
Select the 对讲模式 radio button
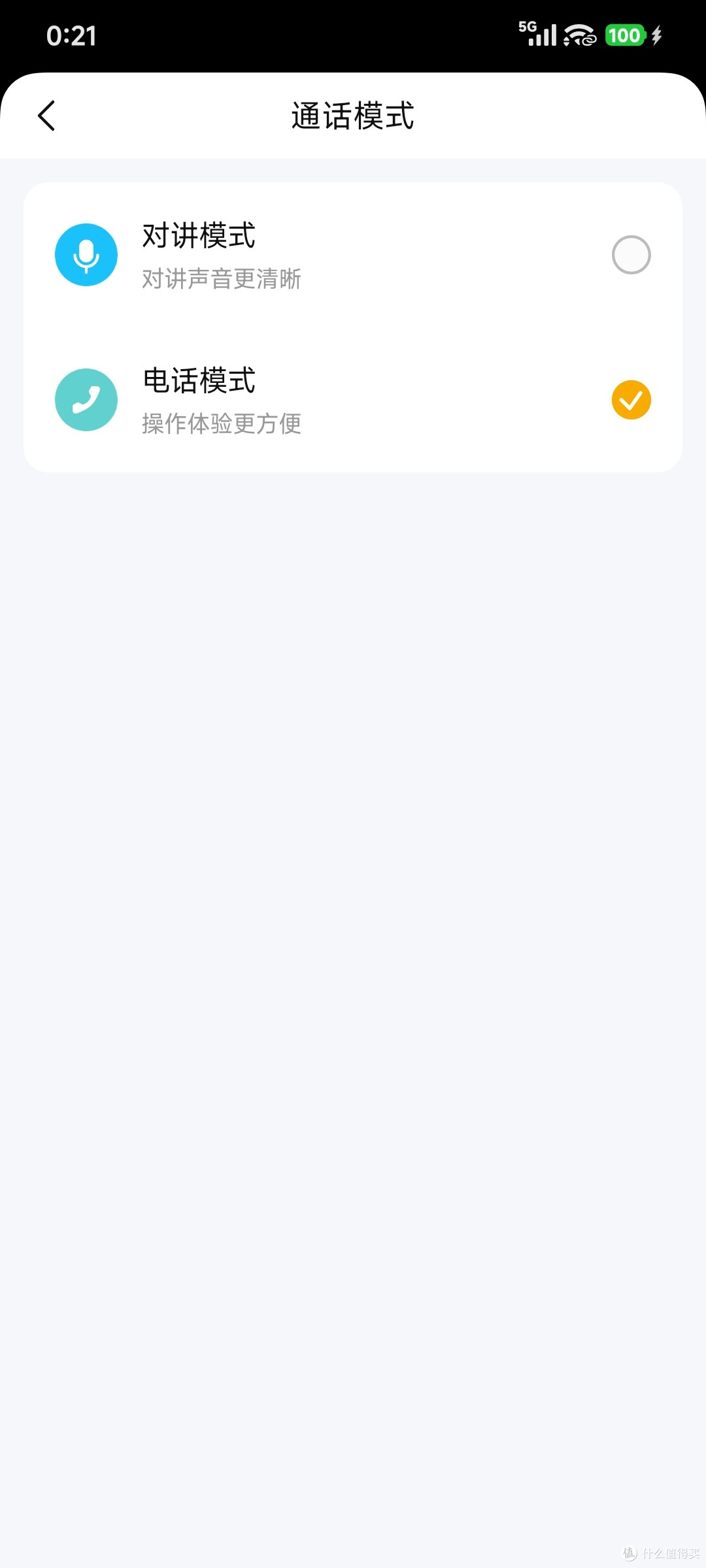[631, 255]
